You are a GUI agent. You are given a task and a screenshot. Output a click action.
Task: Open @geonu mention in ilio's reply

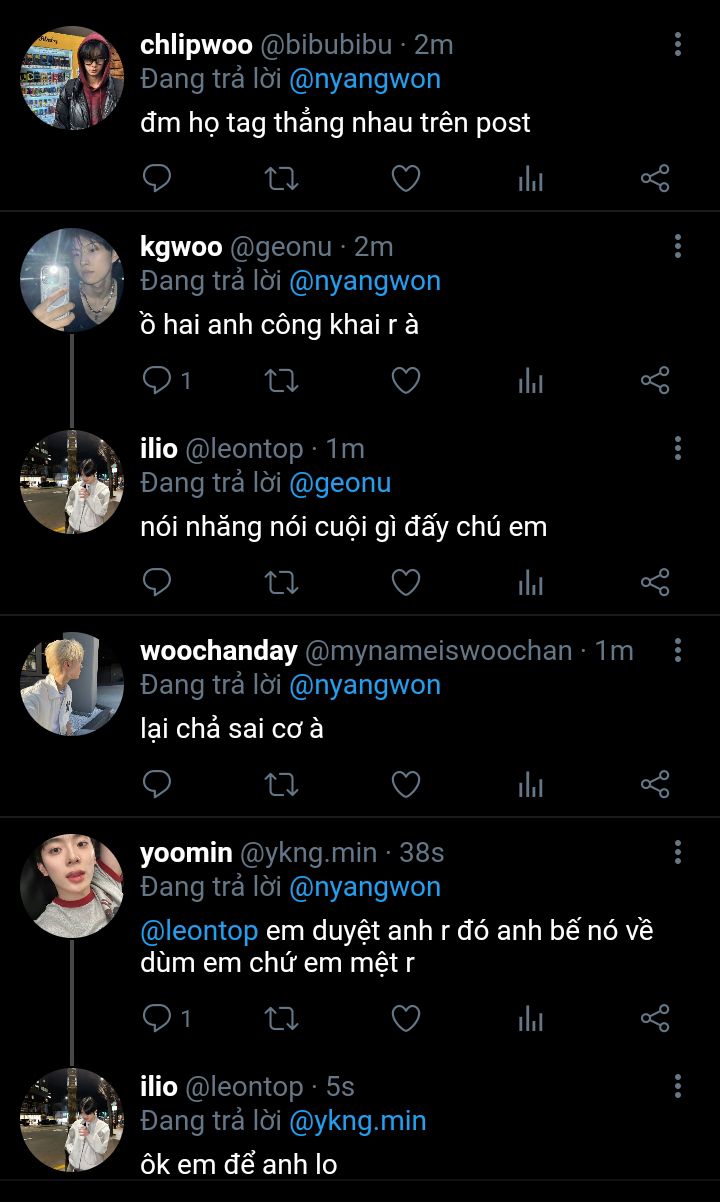click(340, 483)
